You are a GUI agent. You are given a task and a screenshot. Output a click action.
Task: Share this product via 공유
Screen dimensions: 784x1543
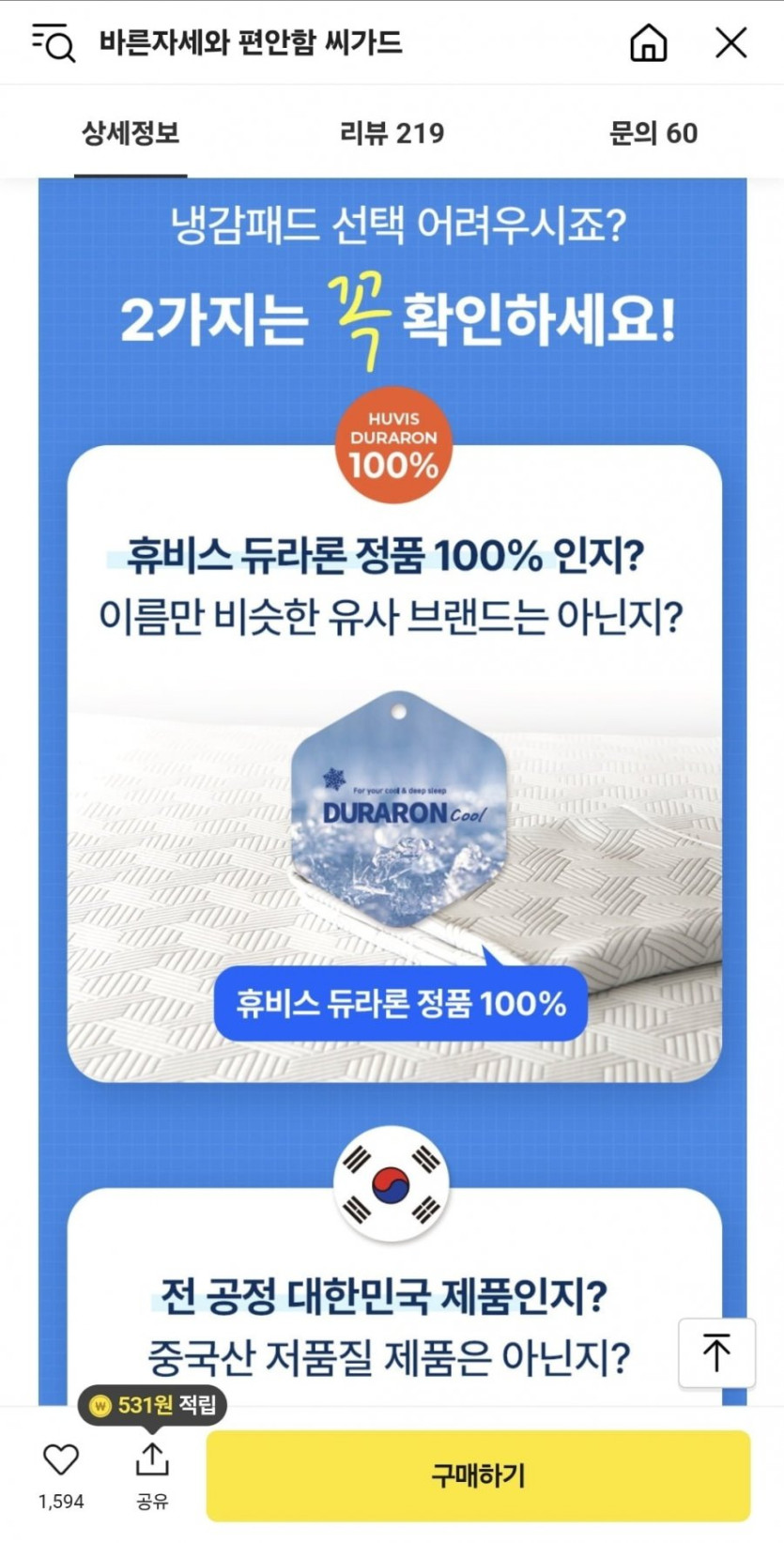click(x=152, y=1474)
